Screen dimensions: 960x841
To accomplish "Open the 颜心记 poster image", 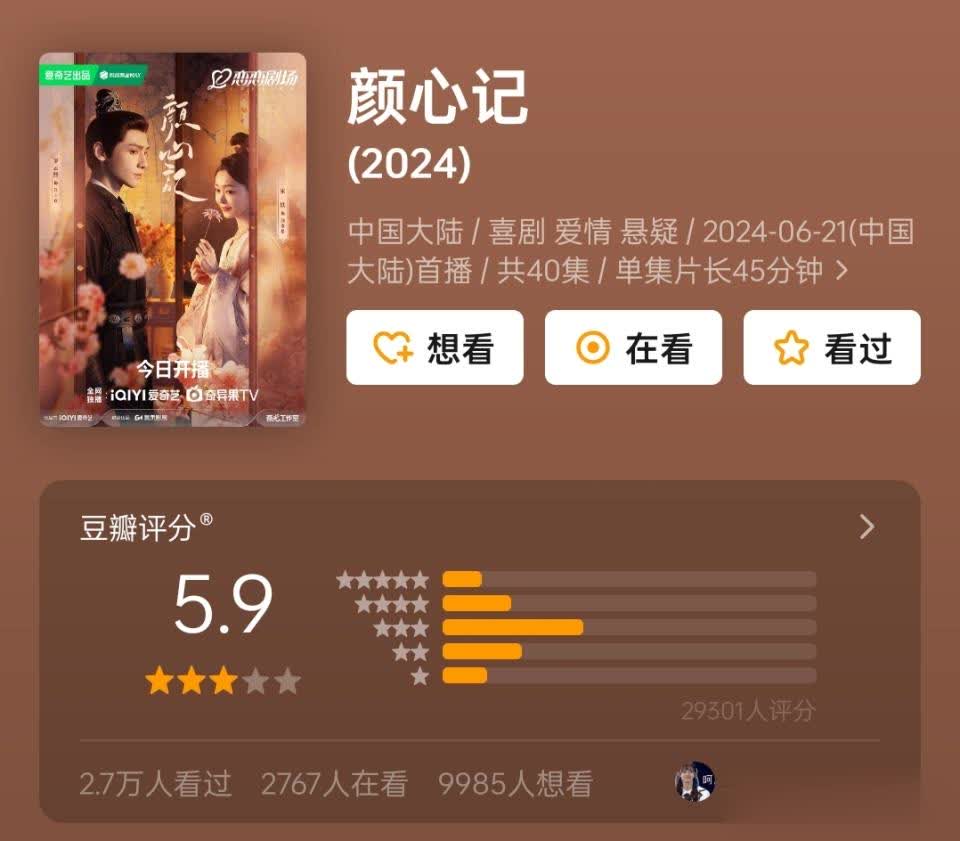I will 173,240.
